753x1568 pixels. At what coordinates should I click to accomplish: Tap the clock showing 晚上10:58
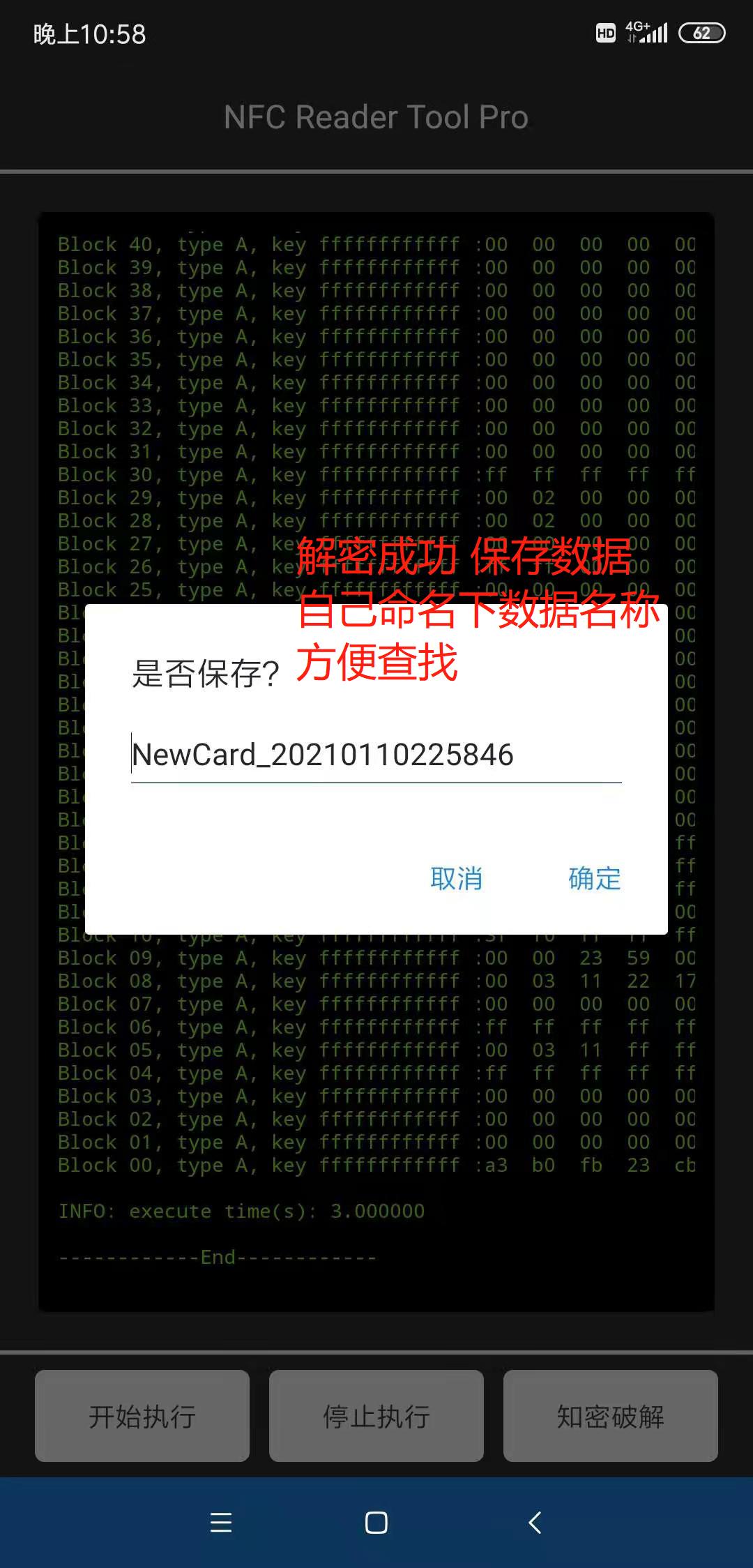89,33
